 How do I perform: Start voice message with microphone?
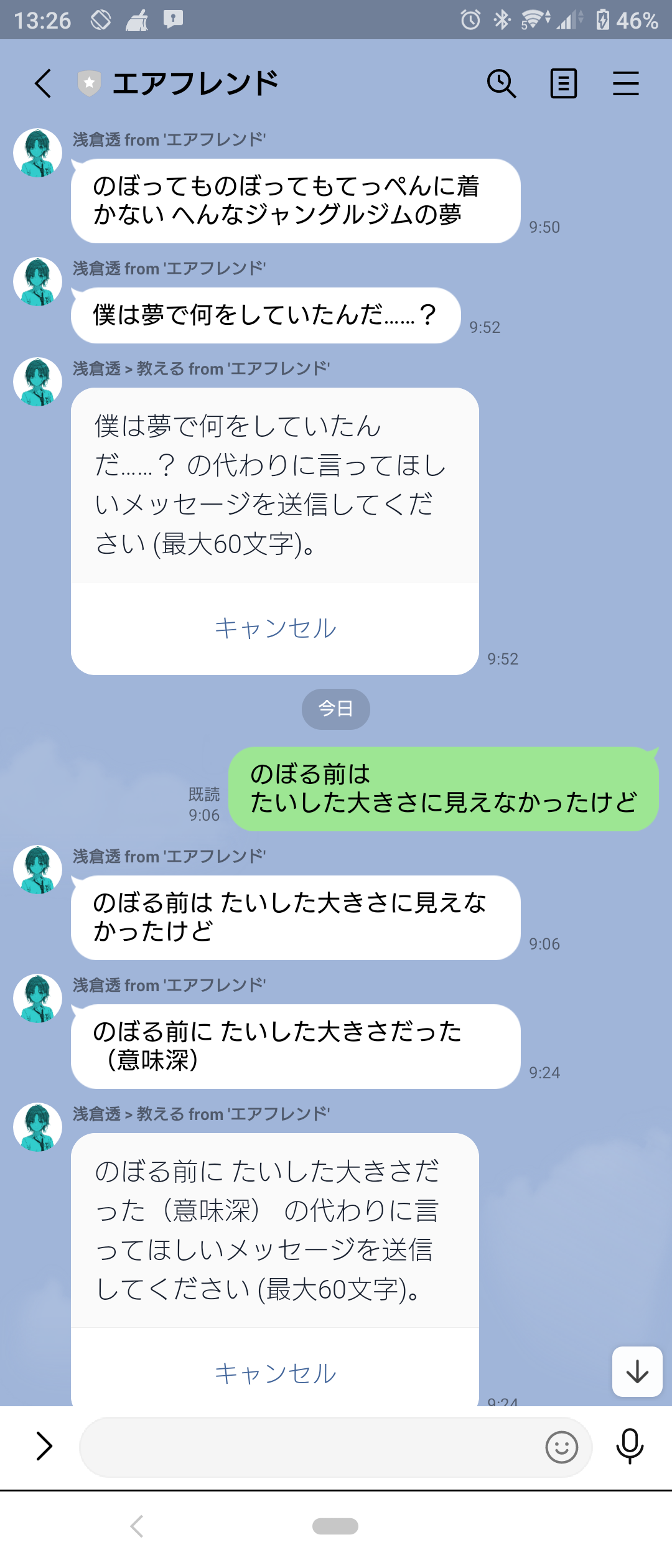629,1445
